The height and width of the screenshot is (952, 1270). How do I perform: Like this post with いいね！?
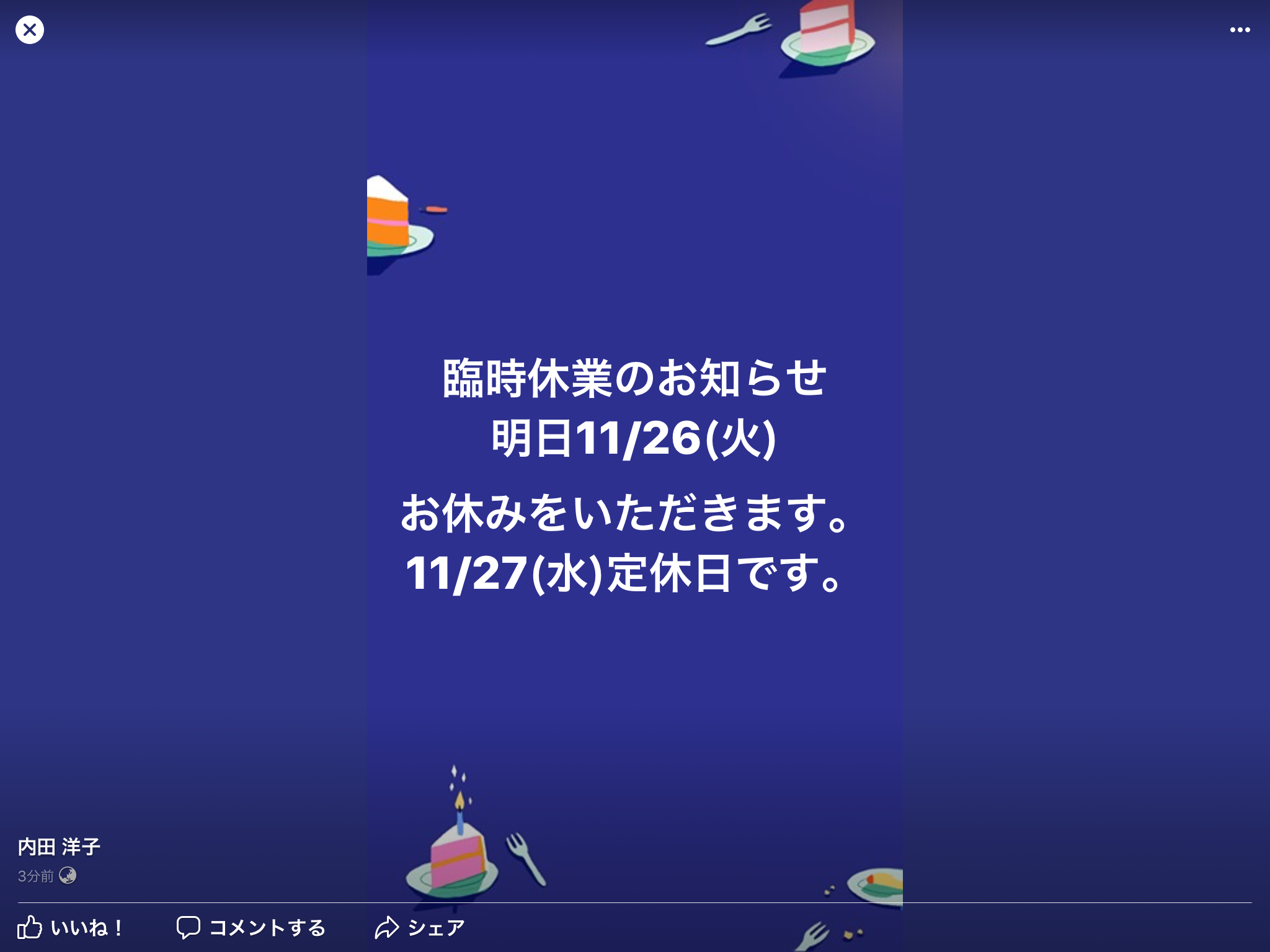point(70,928)
